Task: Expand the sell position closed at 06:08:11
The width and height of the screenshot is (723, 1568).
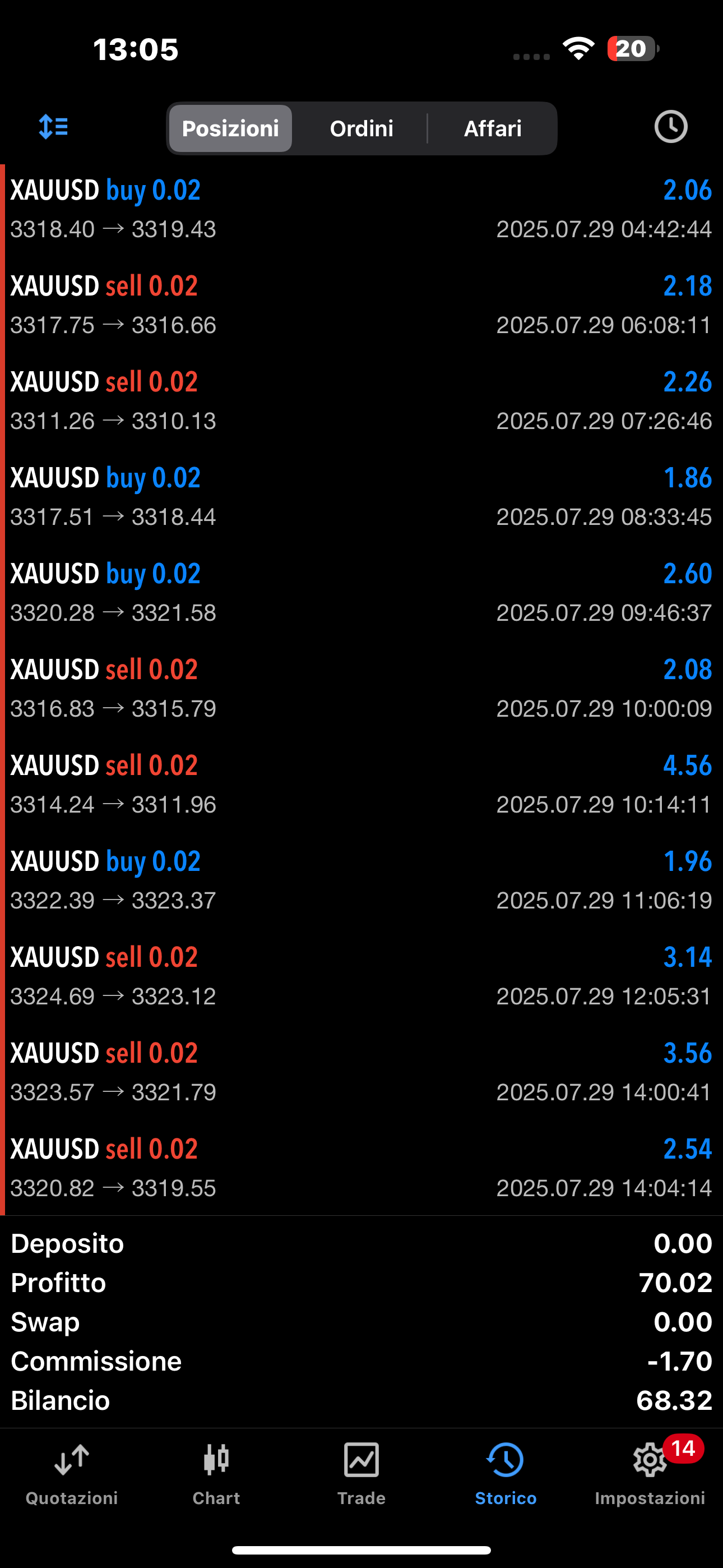Action: pyautogui.click(x=361, y=306)
